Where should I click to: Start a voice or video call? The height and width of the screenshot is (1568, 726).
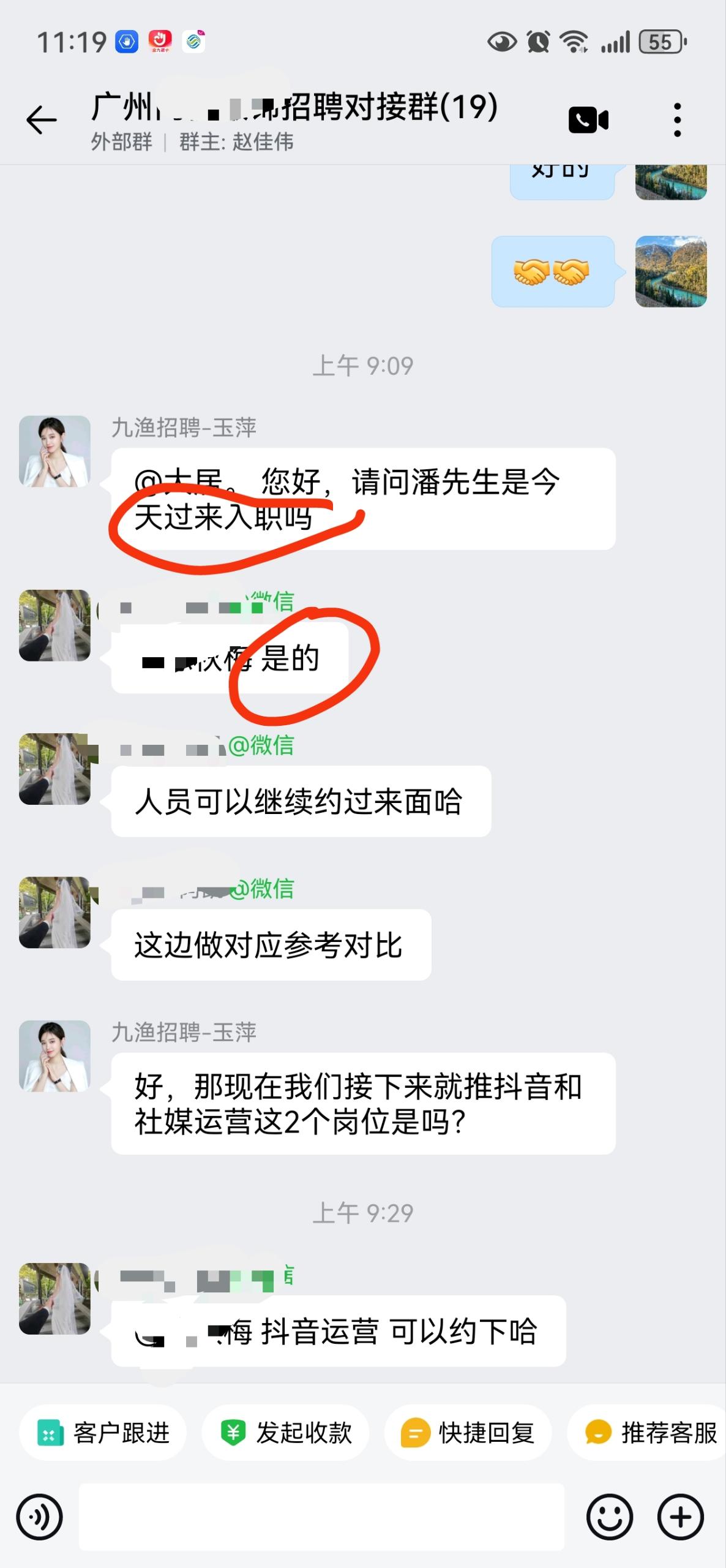click(588, 120)
